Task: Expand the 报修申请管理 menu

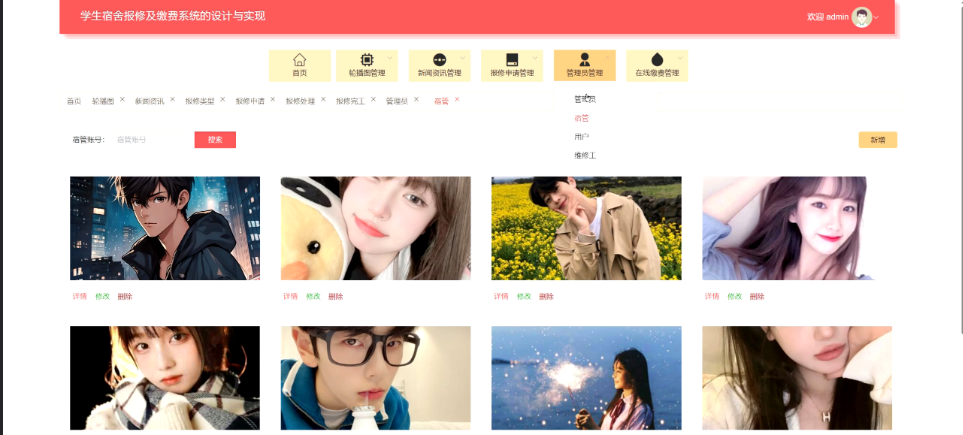Action: (x=512, y=65)
